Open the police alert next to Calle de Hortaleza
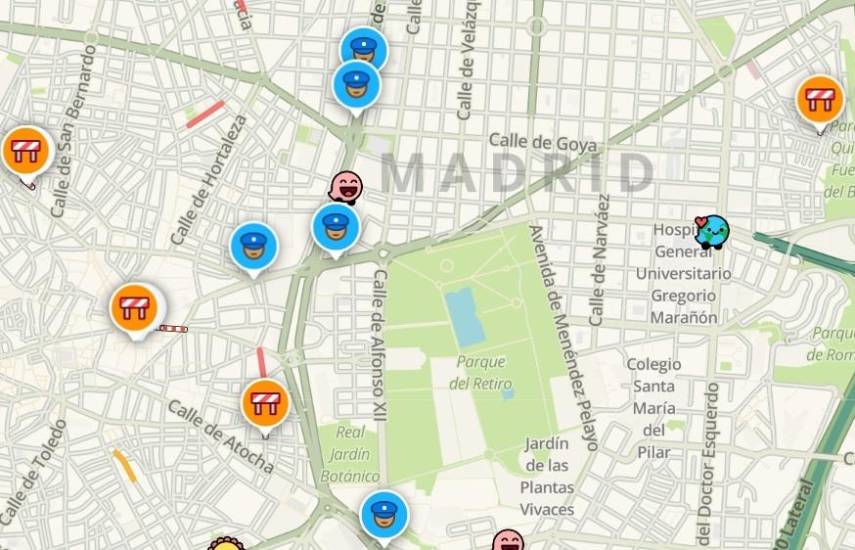Image resolution: width=855 pixels, height=550 pixels. pyautogui.click(x=254, y=246)
